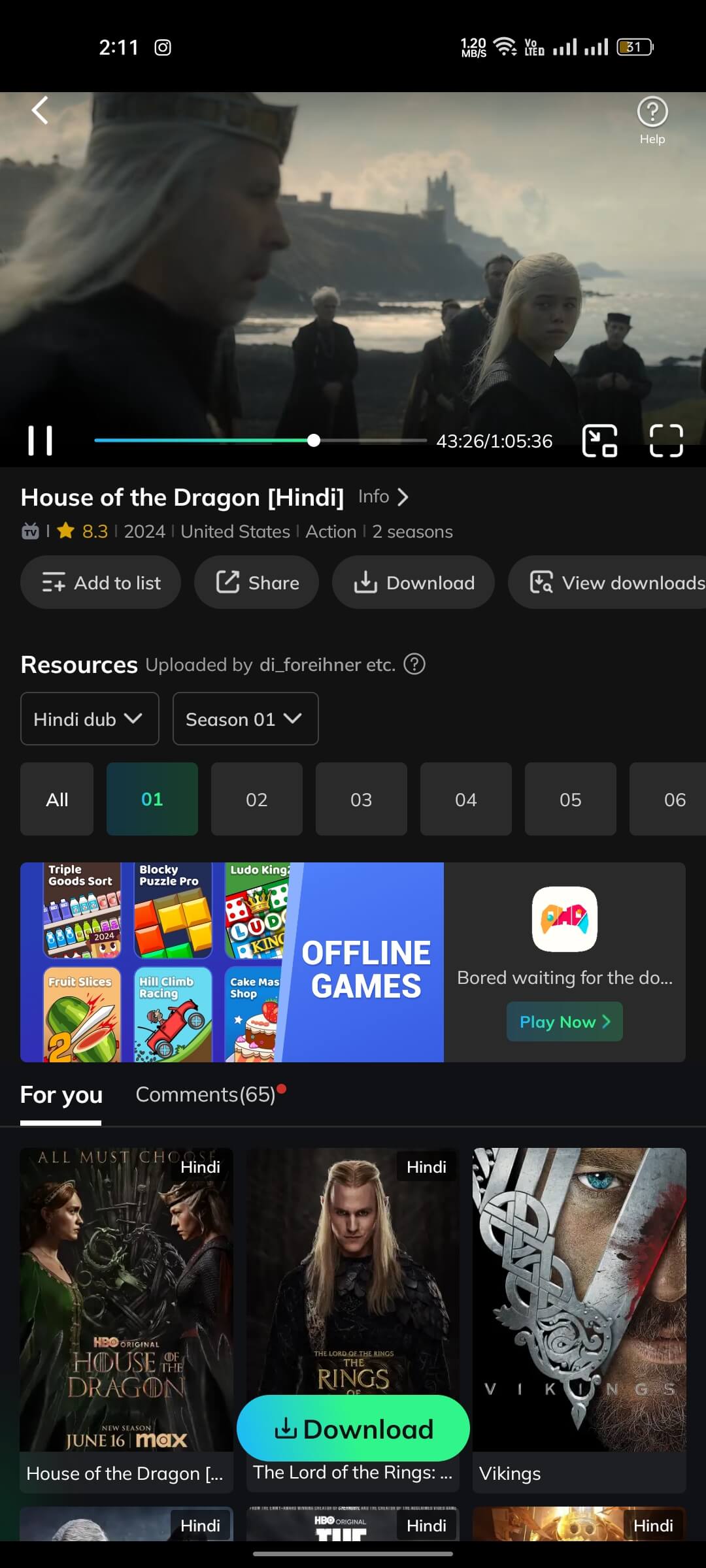The height and width of the screenshot is (1568, 706).
Task: Expand the Season 01 dropdown
Action: [x=245, y=719]
